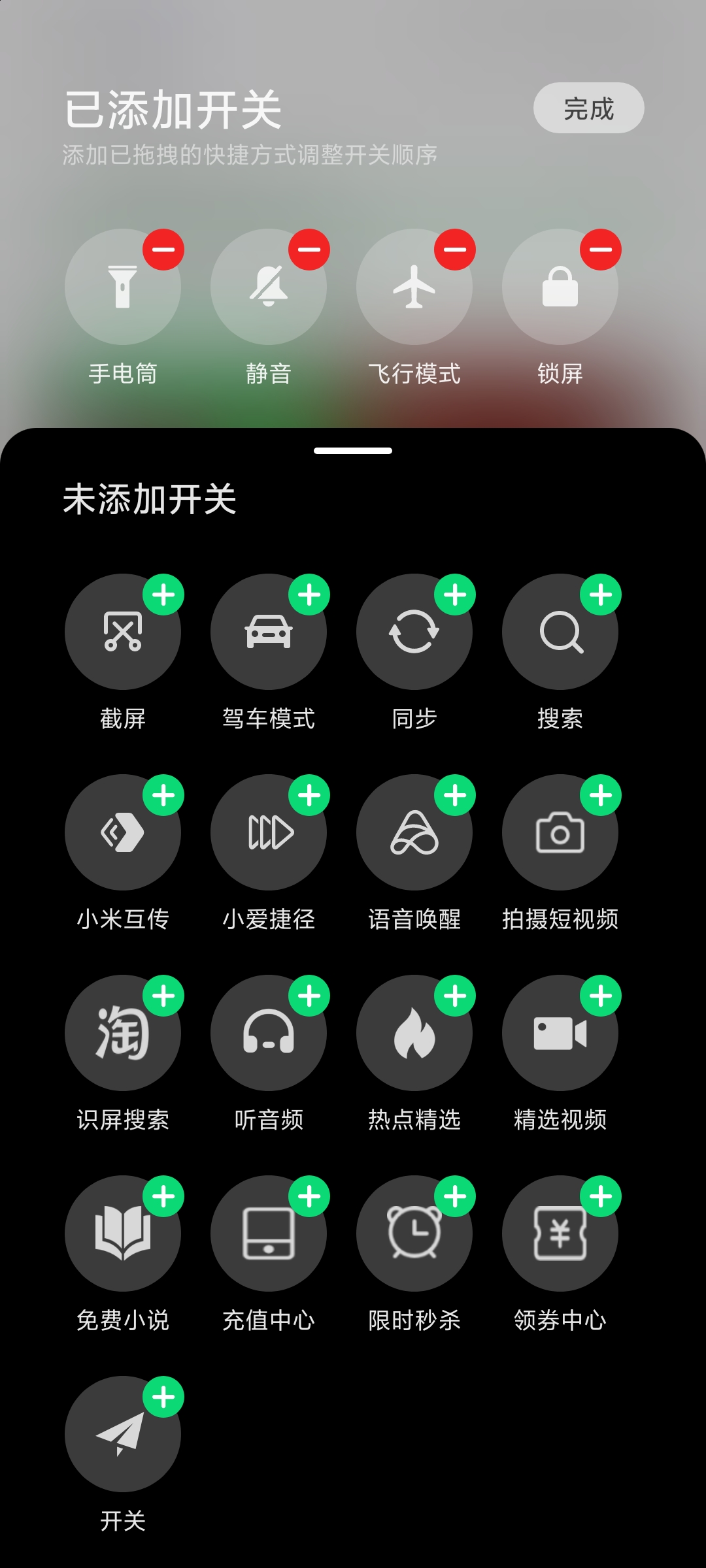Add the 语音唤醒 switch
The image size is (706, 1568).
click(x=455, y=795)
